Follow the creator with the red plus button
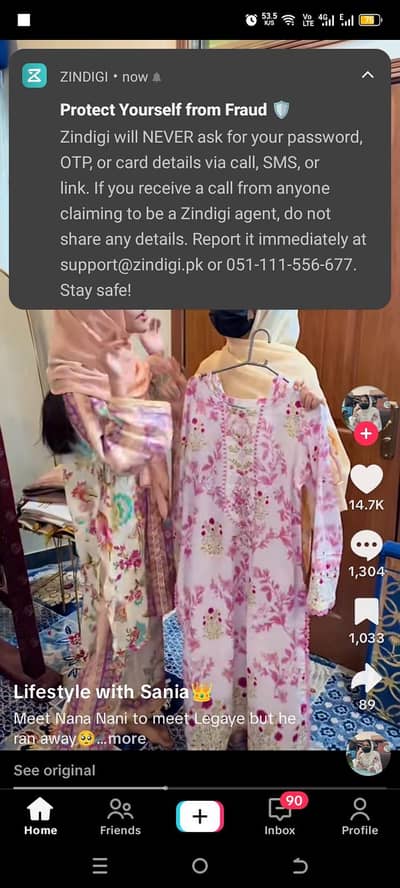 click(366, 434)
